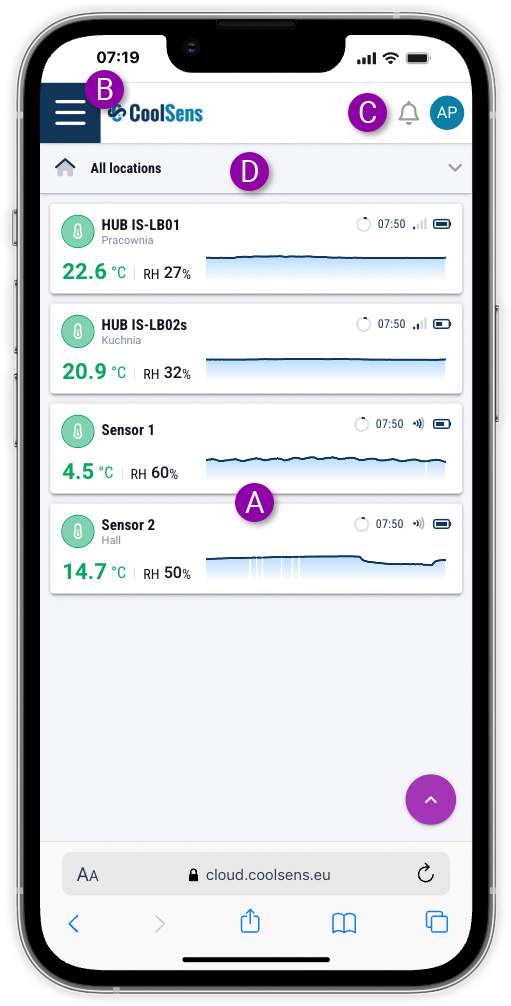This screenshot has width=511, height=1006.
Task: Open the HUB IS-LB02s sensor card
Action: click(x=256, y=348)
